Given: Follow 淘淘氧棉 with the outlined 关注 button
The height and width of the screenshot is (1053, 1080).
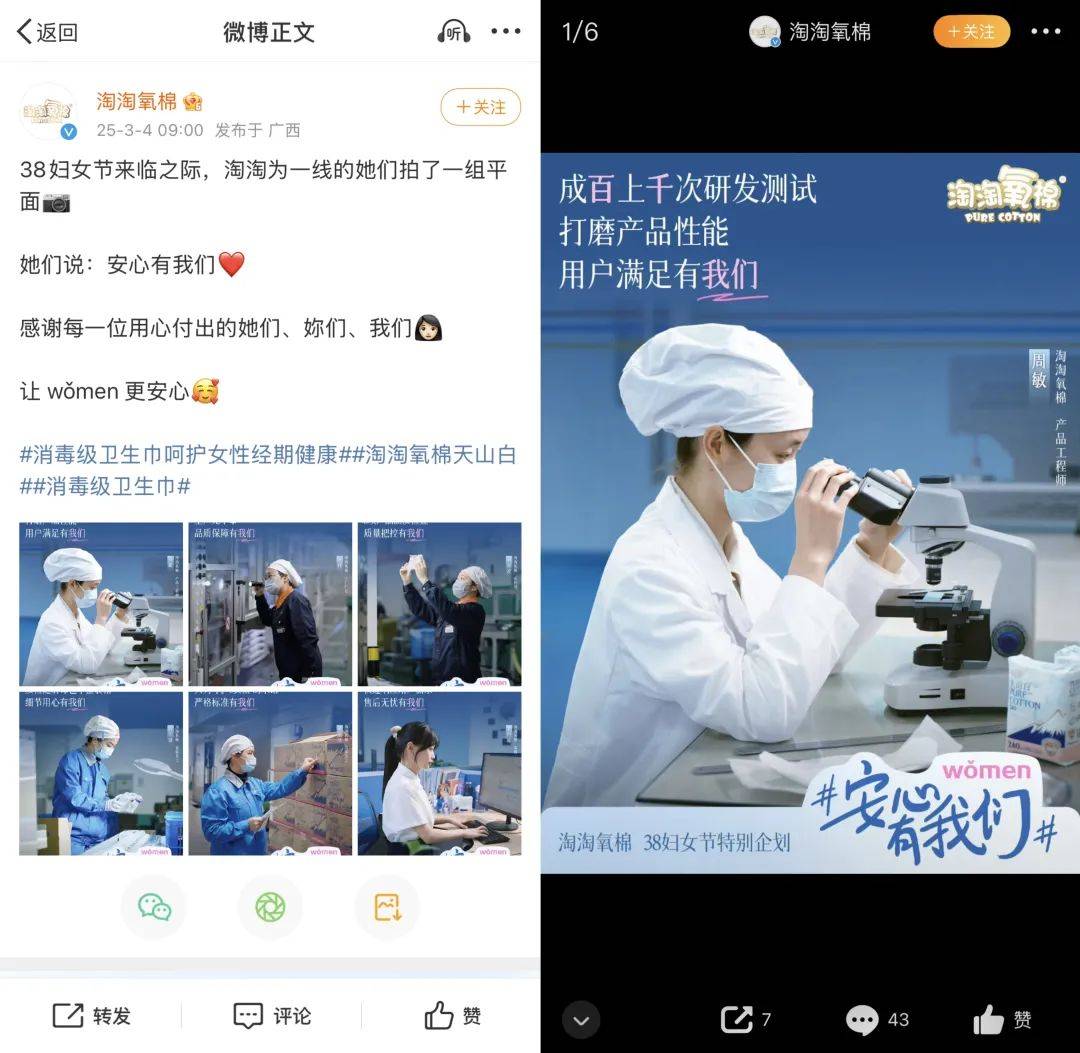Looking at the screenshot, I should [481, 107].
